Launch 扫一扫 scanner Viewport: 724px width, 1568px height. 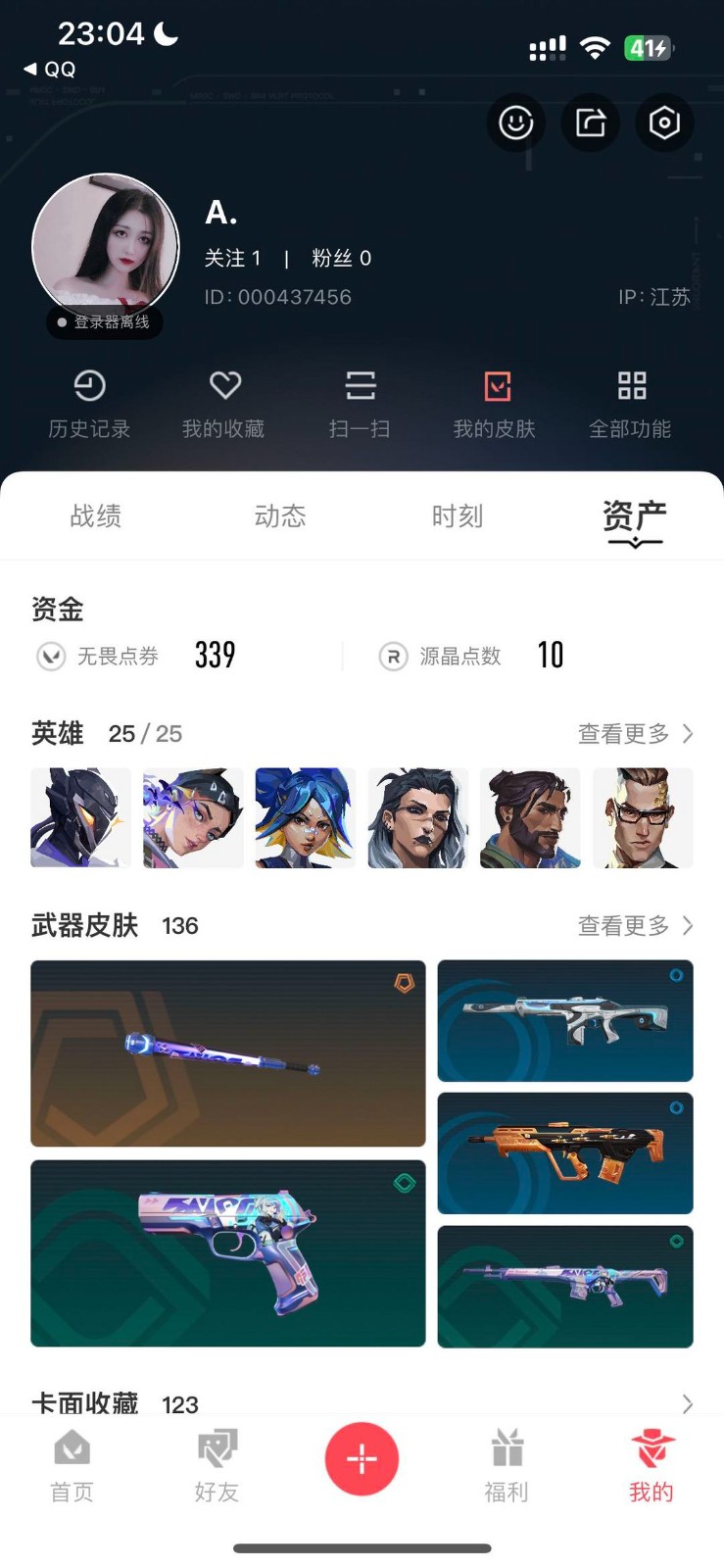[360, 403]
